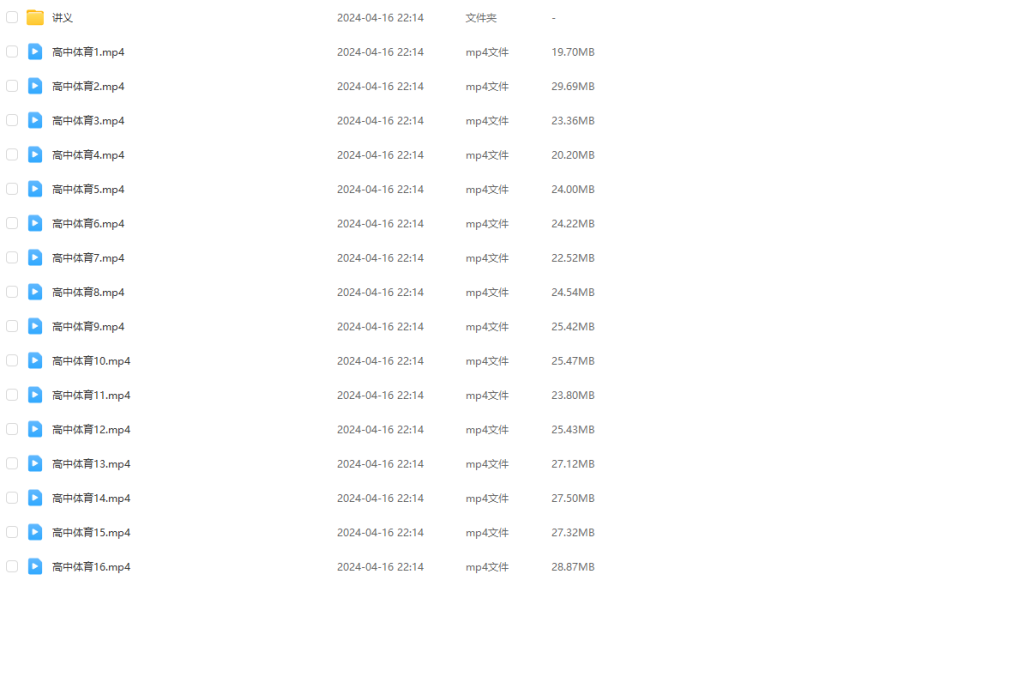Play 高中体育13.mp4

(91, 464)
